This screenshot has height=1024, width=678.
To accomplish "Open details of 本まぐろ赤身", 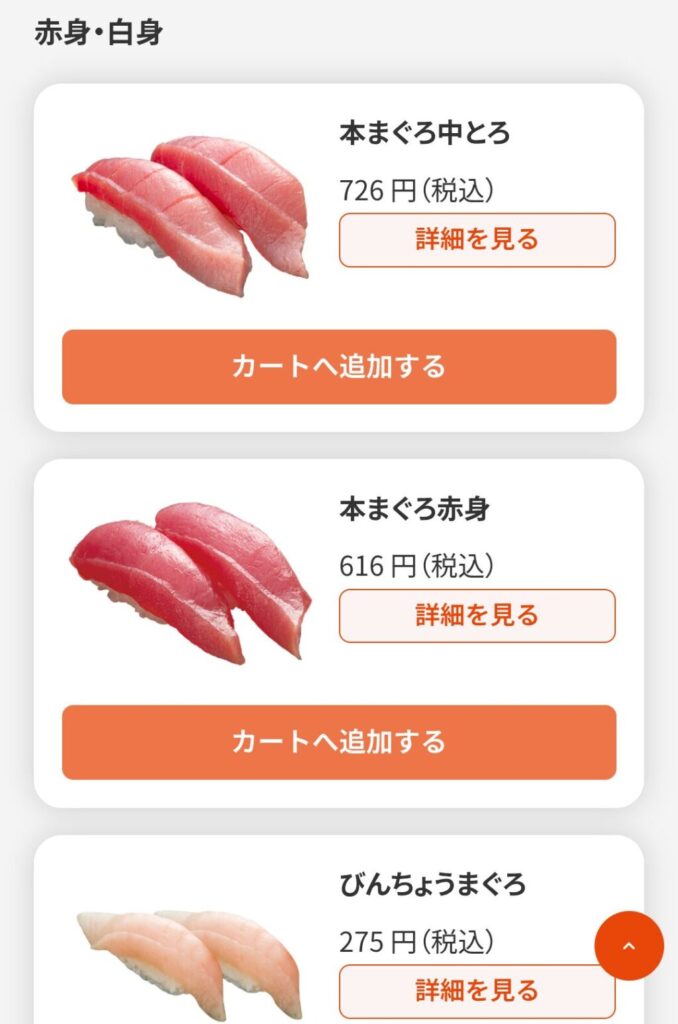I will (x=477, y=615).
